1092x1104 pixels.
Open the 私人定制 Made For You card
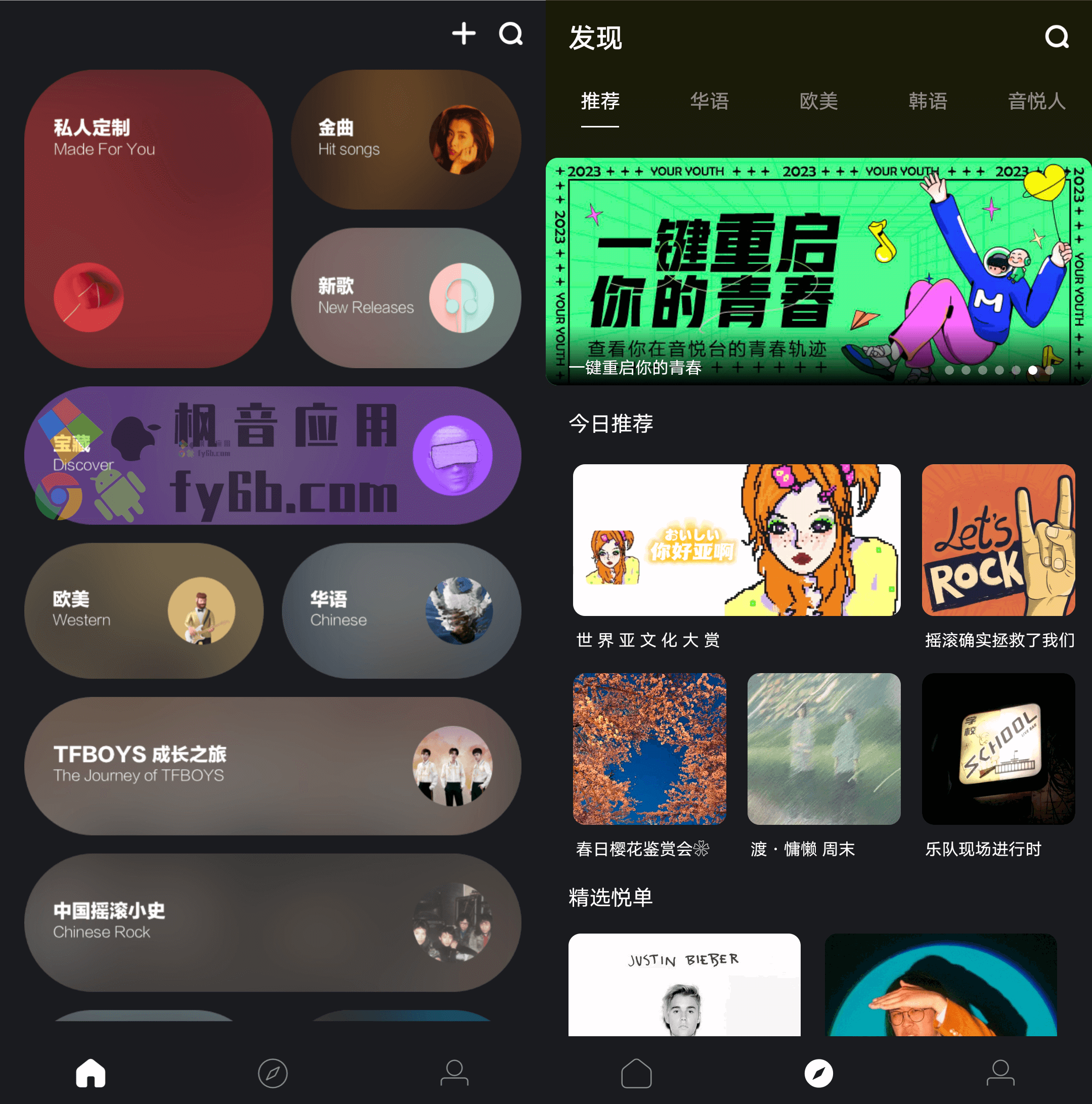pos(148,218)
